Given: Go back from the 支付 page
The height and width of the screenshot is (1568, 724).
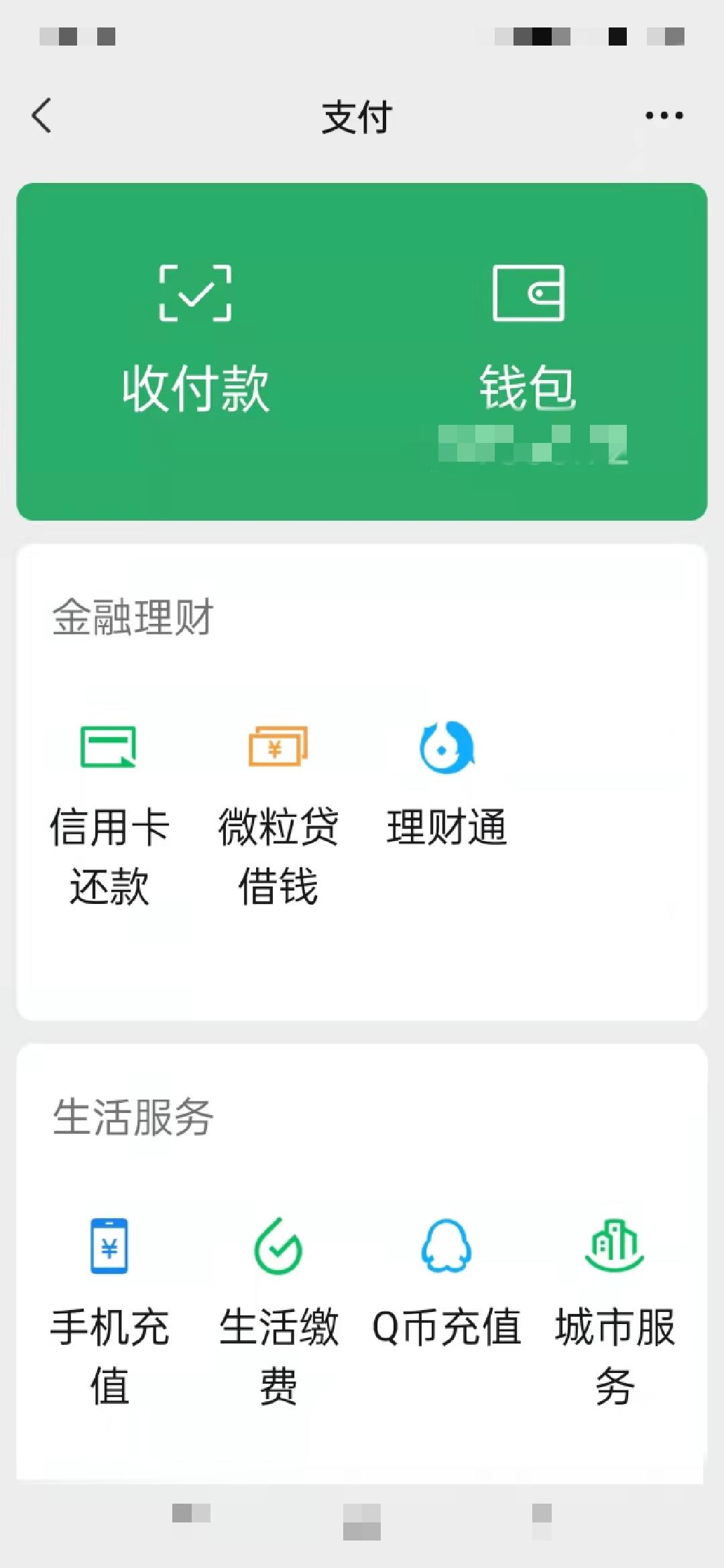Looking at the screenshot, I should click(42, 115).
